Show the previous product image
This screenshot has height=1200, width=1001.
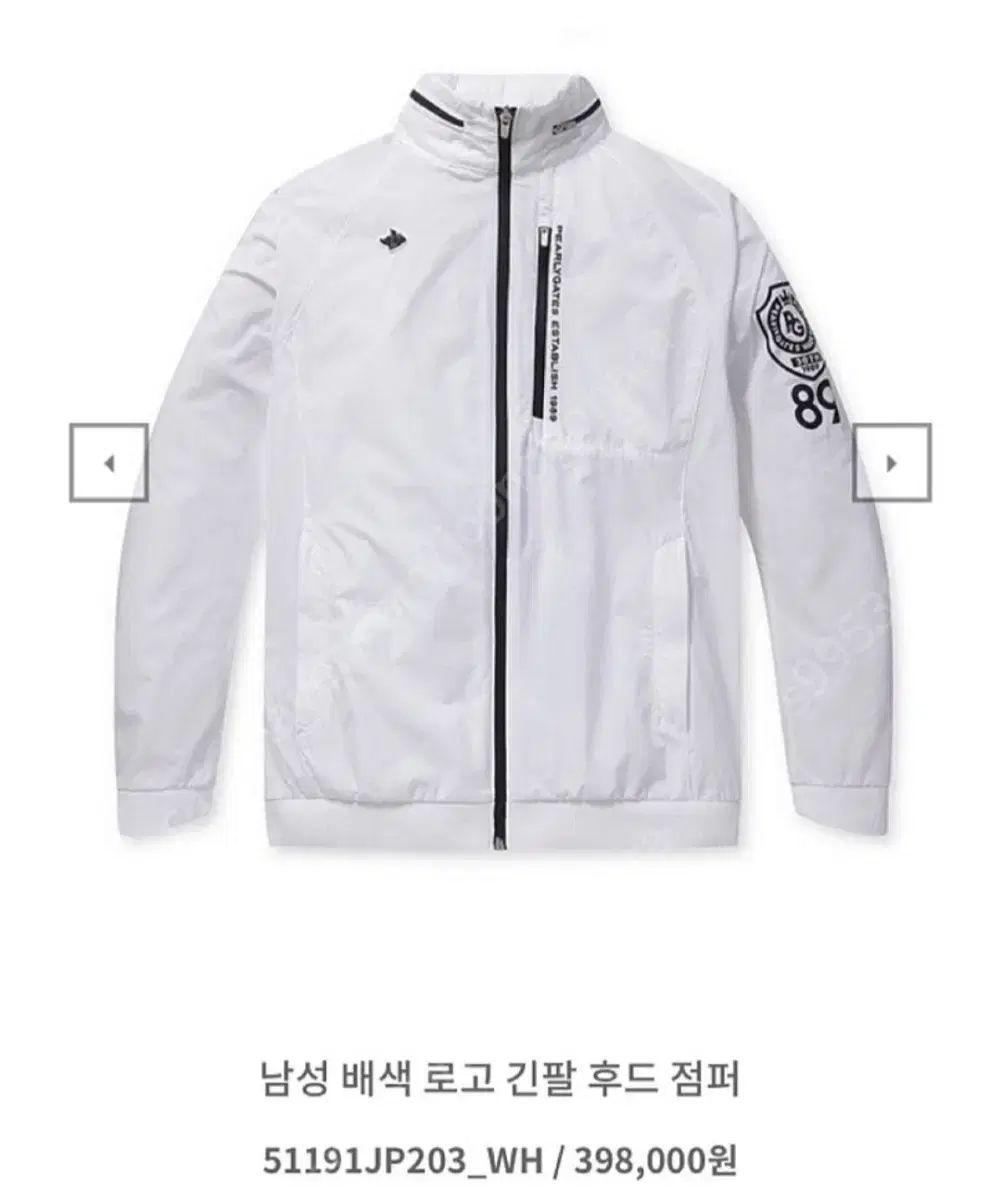108,463
